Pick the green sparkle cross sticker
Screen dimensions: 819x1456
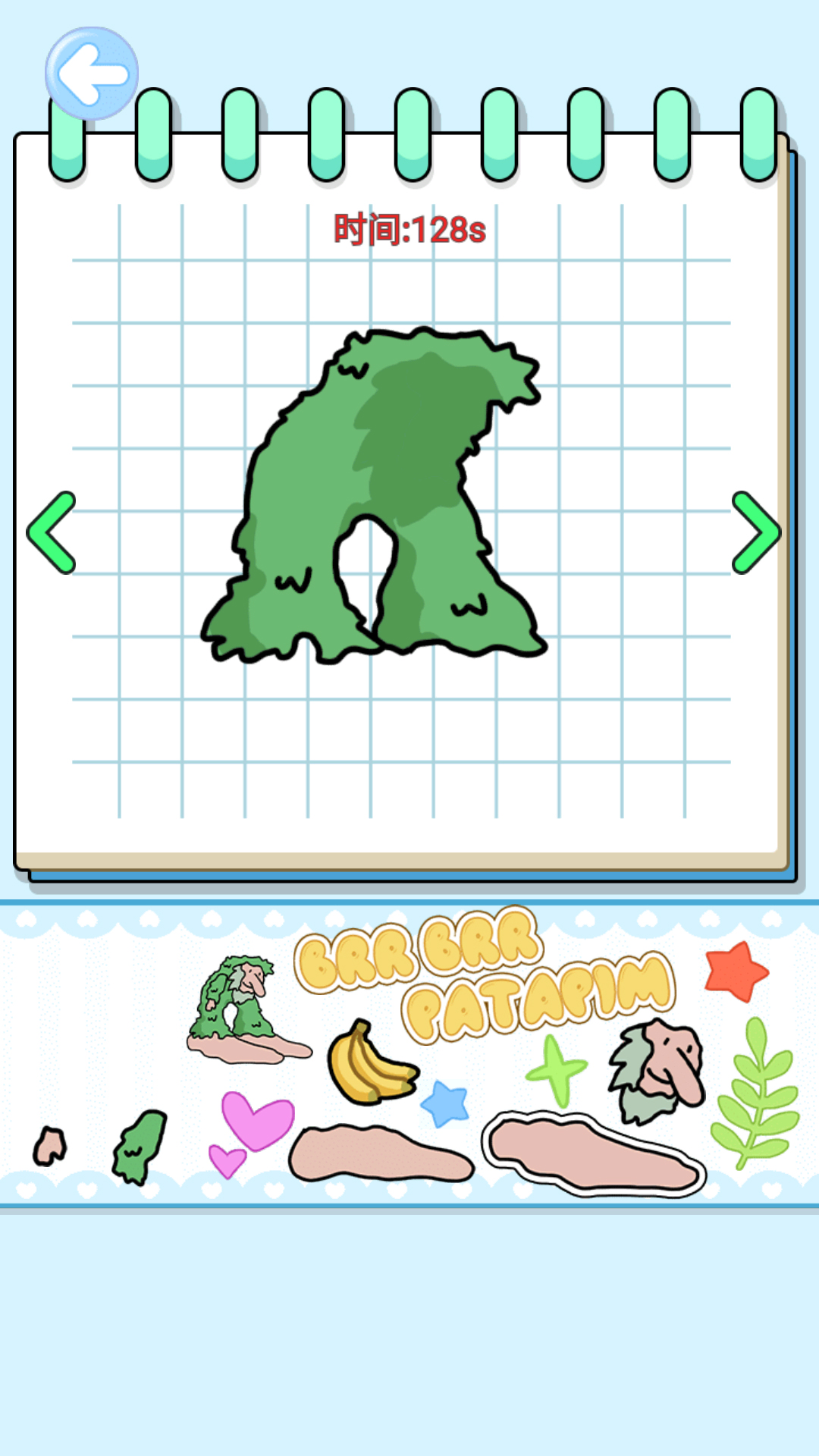tap(556, 1070)
